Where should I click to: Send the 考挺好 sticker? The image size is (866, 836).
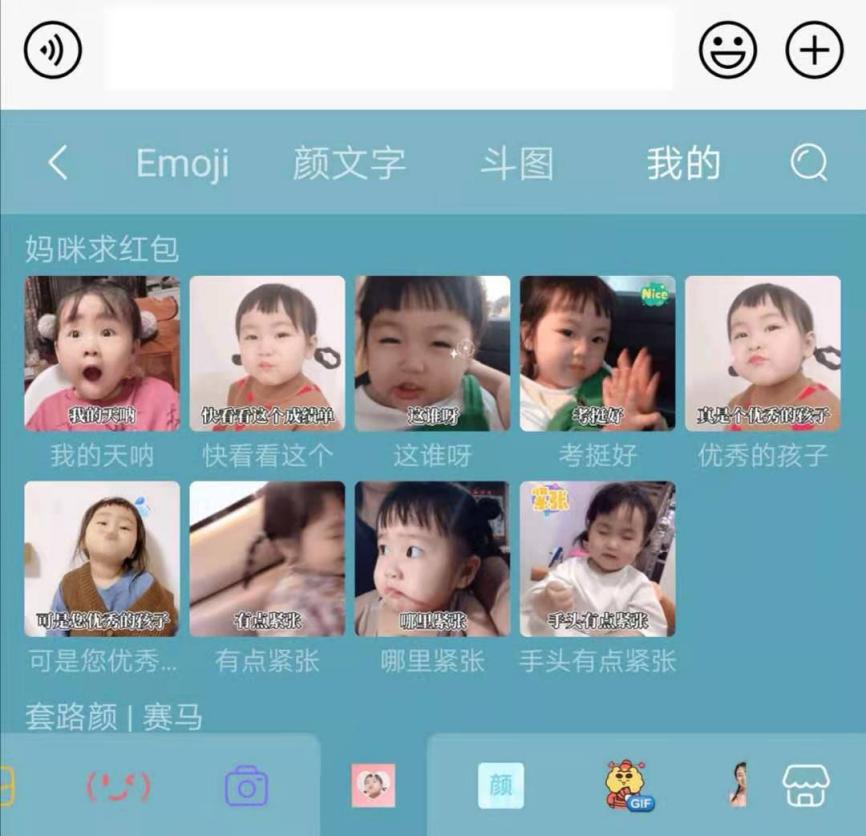(x=597, y=354)
